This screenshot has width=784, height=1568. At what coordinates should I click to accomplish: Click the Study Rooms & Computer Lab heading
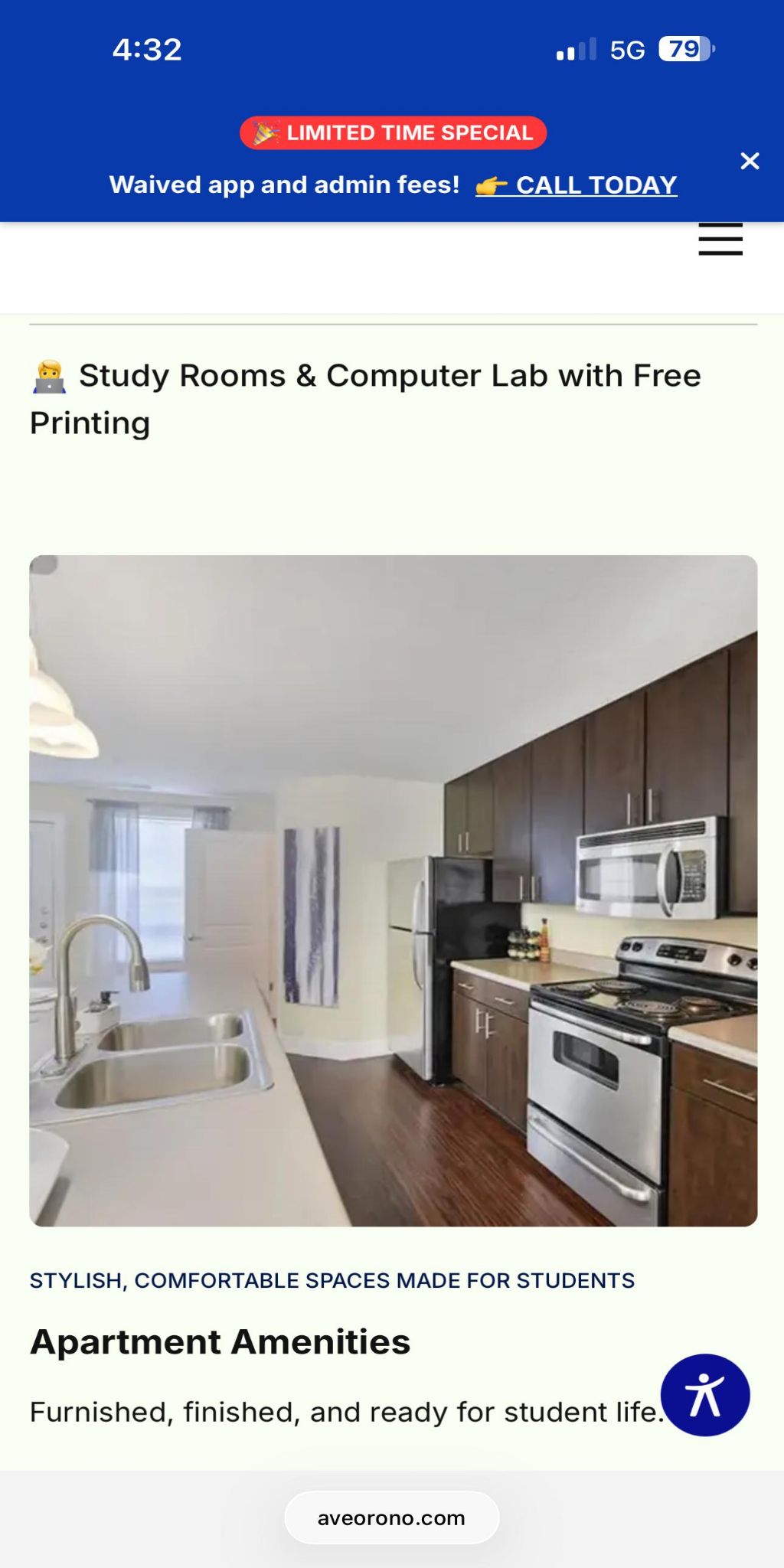click(366, 398)
